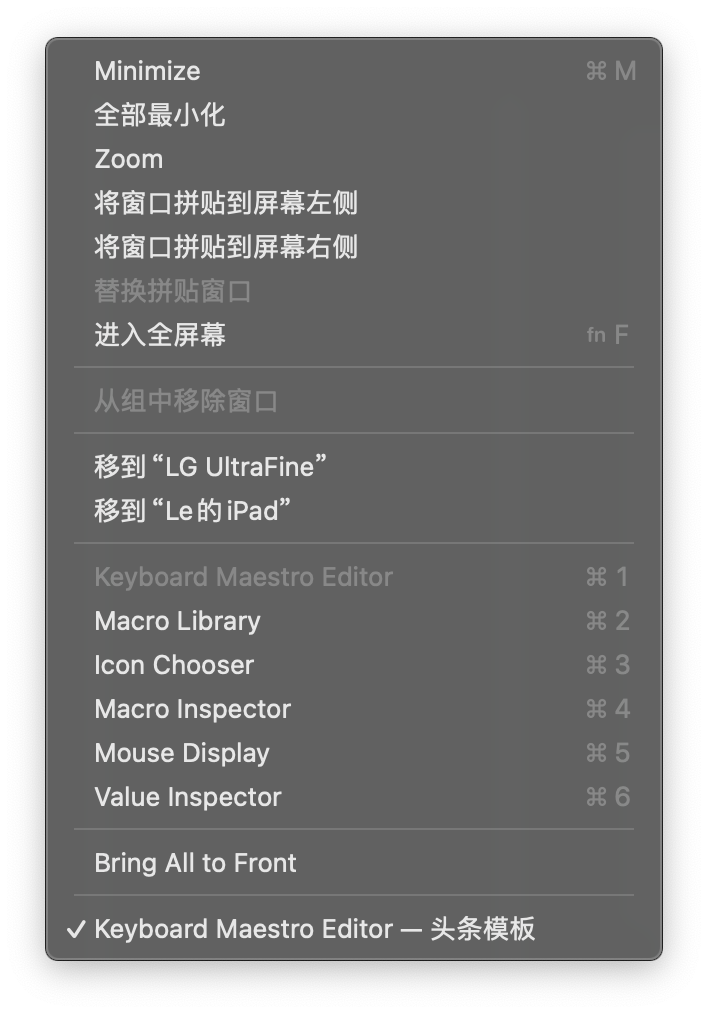The width and height of the screenshot is (708, 1014).
Task: Choose Bring All to Front
Action: pyautogui.click(x=195, y=863)
